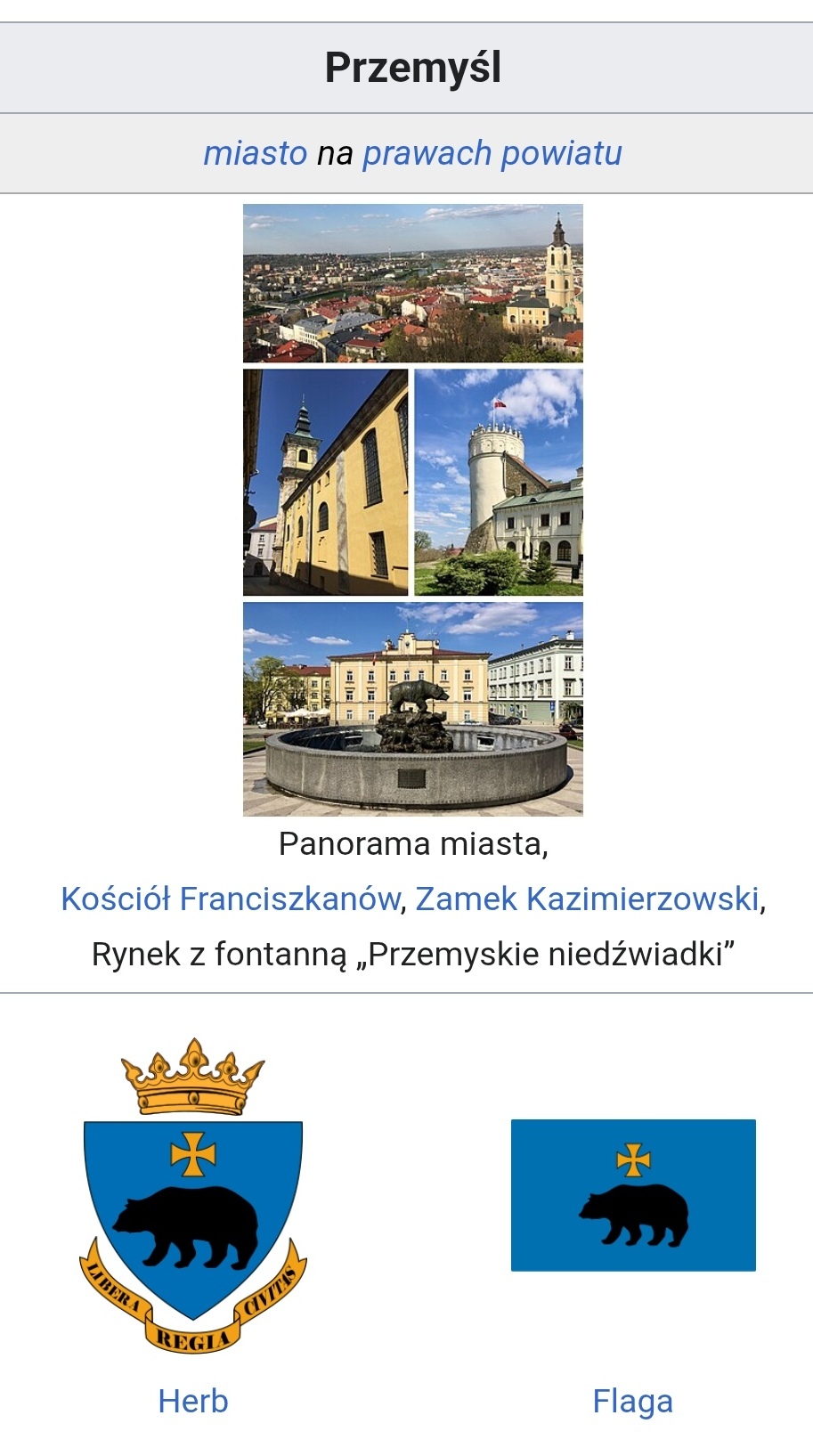813x1456 pixels.
Task: Enlarge the blue flag image
Action: click(x=632, y=1195)
